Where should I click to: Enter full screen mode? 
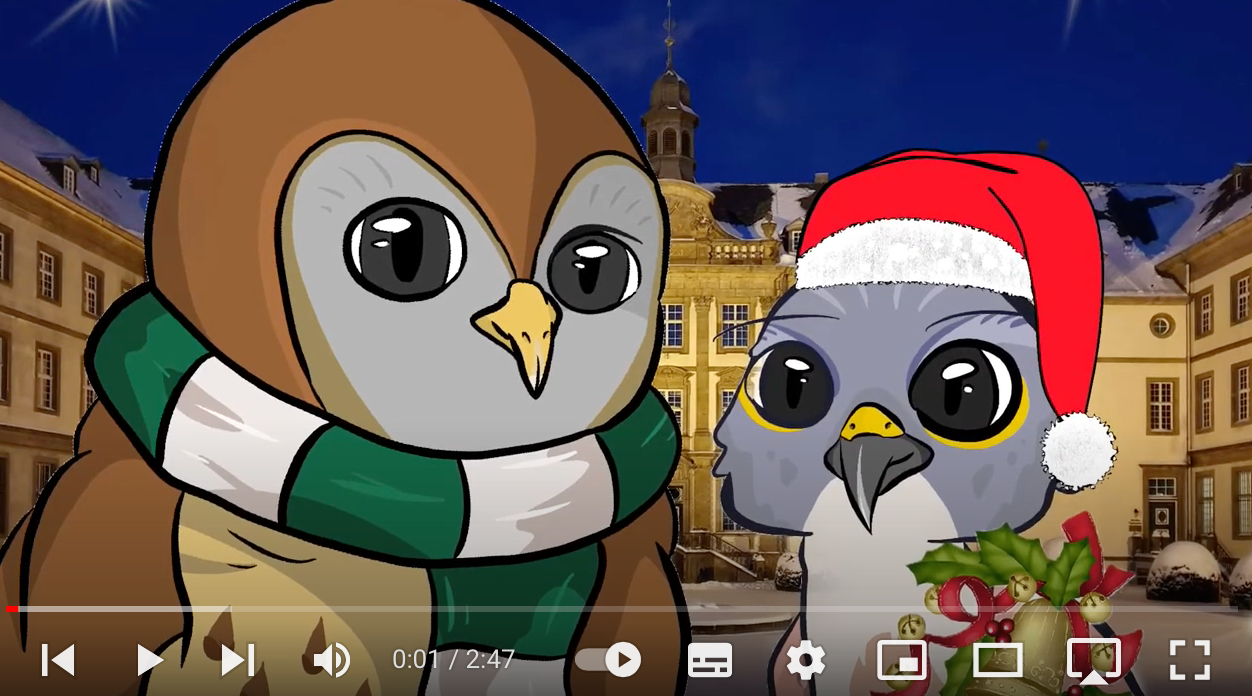[x=1190, y=660]
